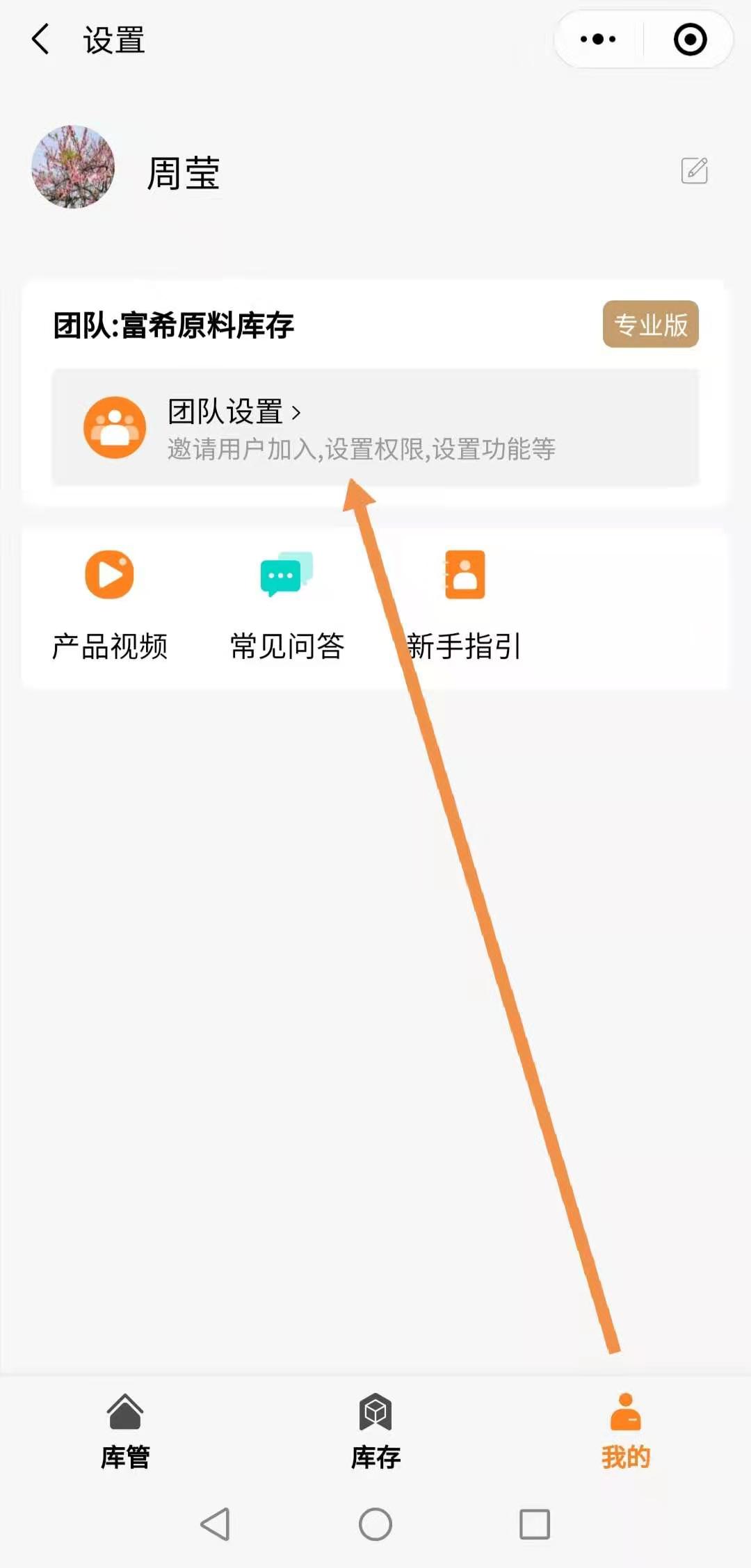This screenshot has height=1568, width=751.
Task: Tap the profile avatar of 周莹
Action: point(73,167)
